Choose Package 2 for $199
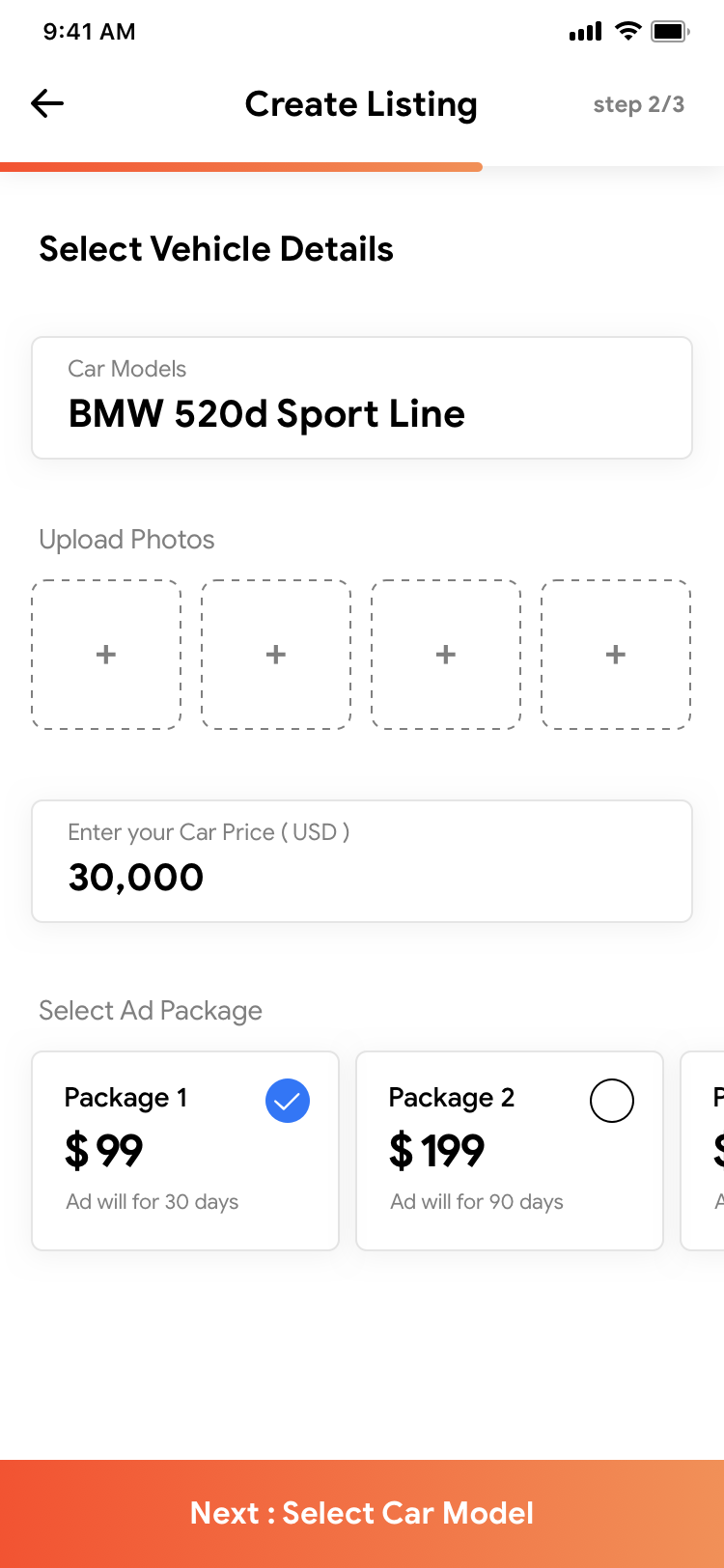The height and width of the screenshot is (1568, 724). [x=510, y=1151]
